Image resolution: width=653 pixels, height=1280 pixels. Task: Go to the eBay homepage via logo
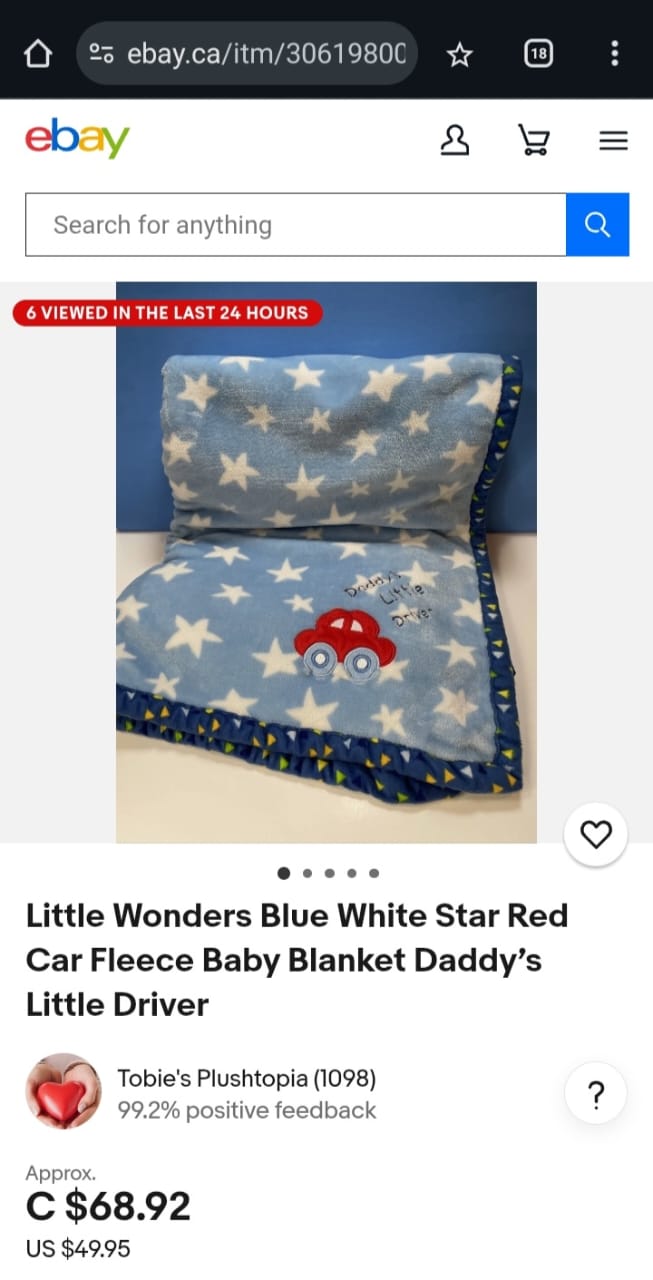[x=77, y=140]
